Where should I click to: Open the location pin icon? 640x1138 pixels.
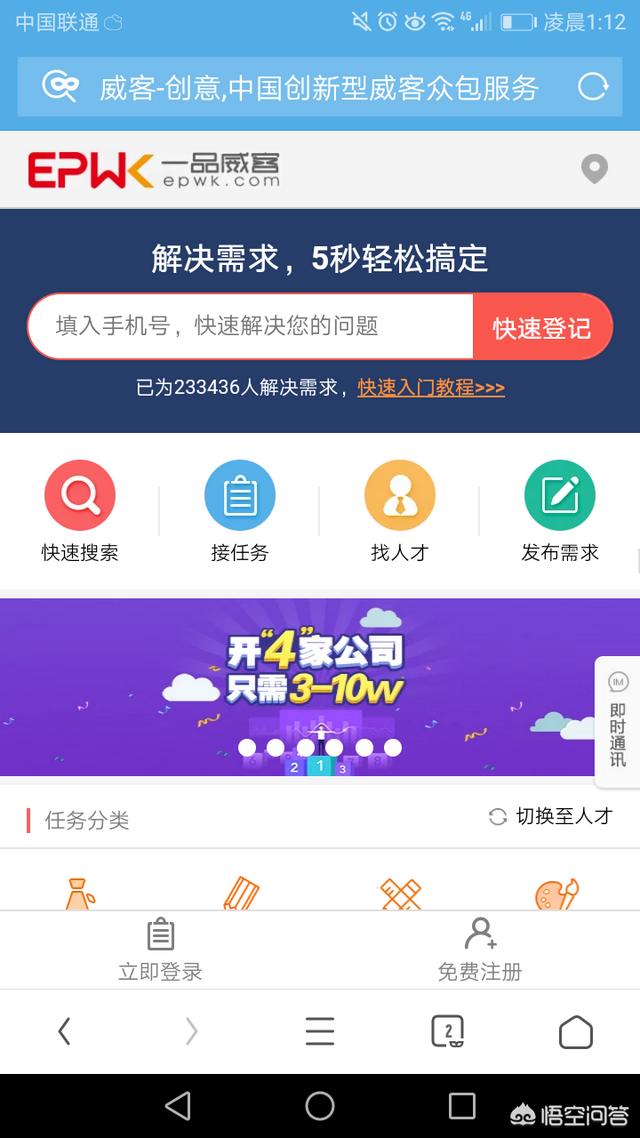point(594,169)
